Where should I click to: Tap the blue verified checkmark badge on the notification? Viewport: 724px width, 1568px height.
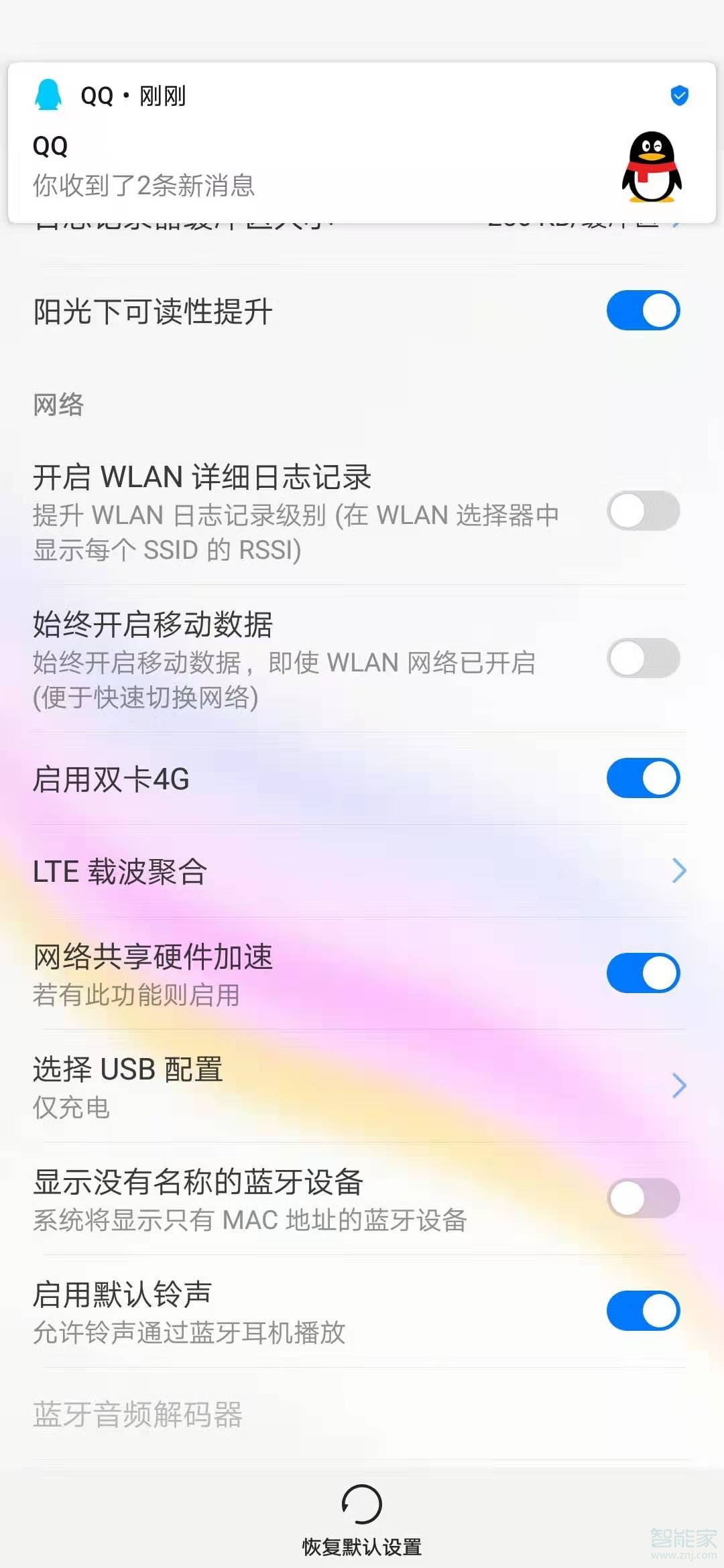point(679,96)
